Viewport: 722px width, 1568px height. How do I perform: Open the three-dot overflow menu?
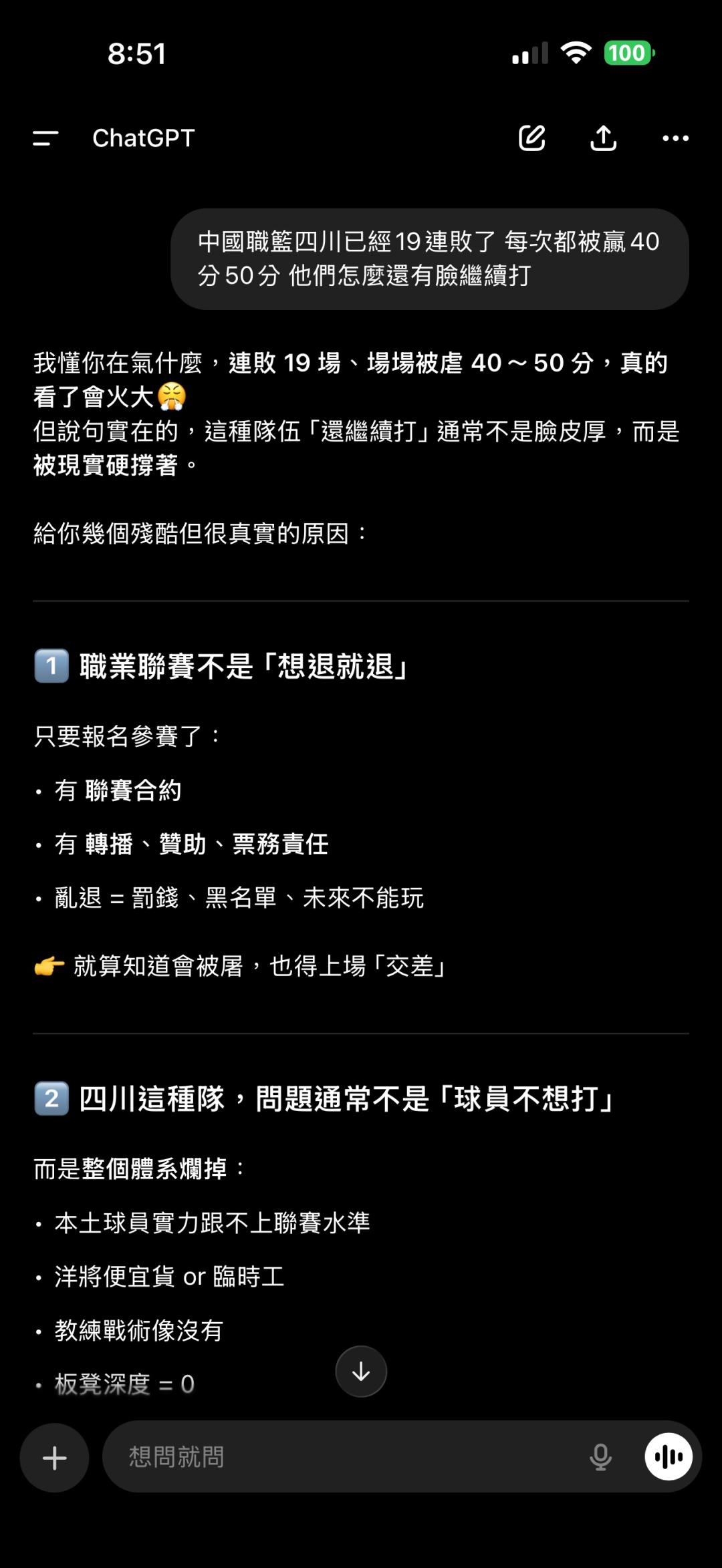[x=675, y=138]
